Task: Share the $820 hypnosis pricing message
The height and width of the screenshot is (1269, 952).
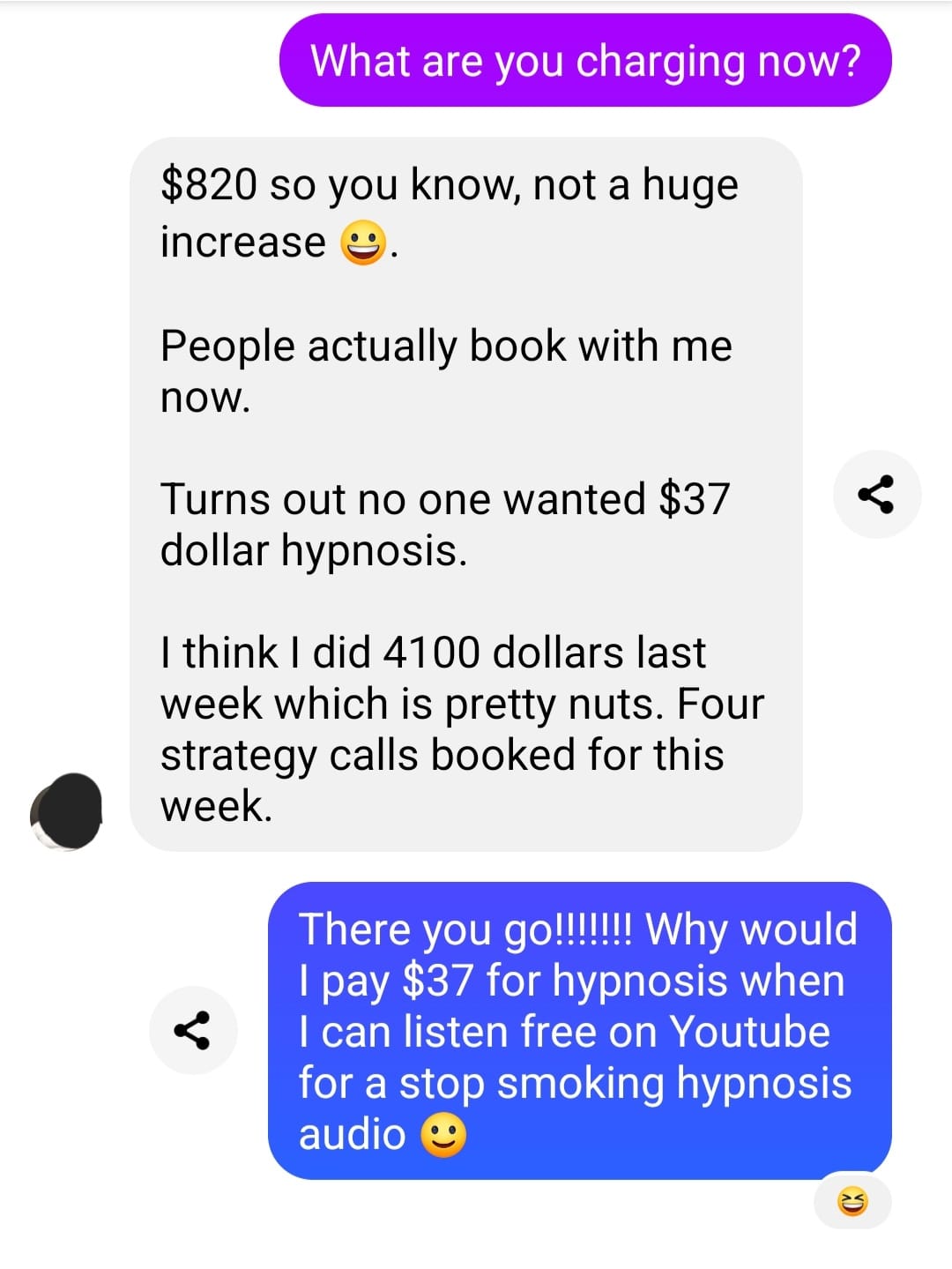Action: pos(876,494)
